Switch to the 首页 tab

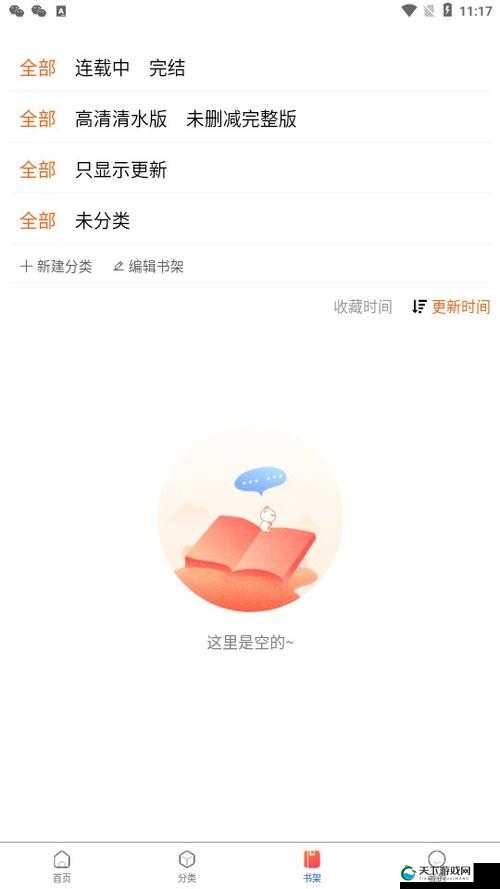point(62,866)
